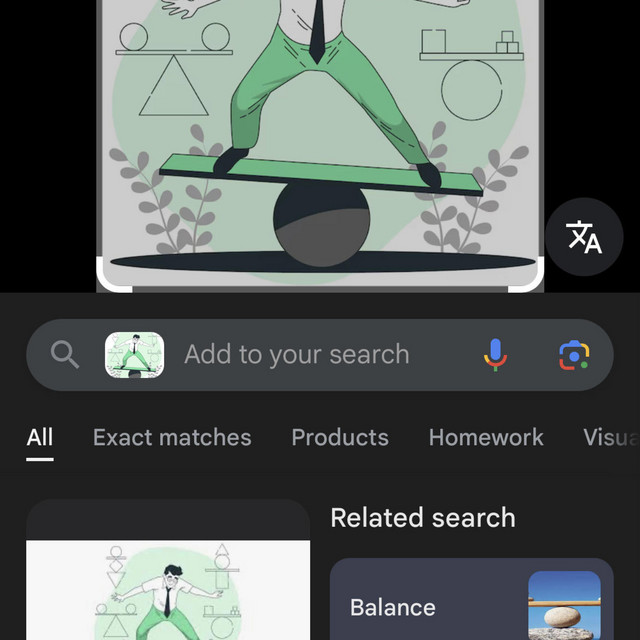Switch to the Homework tab
640x640 pixels.
tap(486, 438)
